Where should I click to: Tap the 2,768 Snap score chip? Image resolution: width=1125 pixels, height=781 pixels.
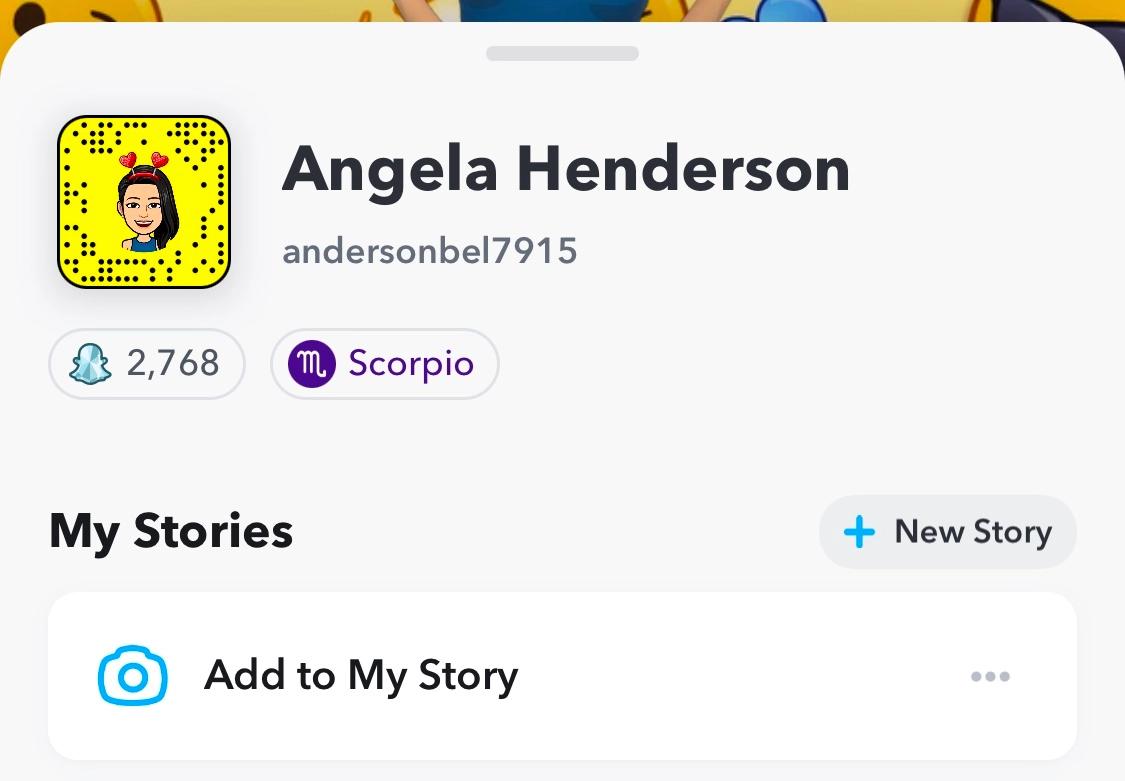(147, 363)
